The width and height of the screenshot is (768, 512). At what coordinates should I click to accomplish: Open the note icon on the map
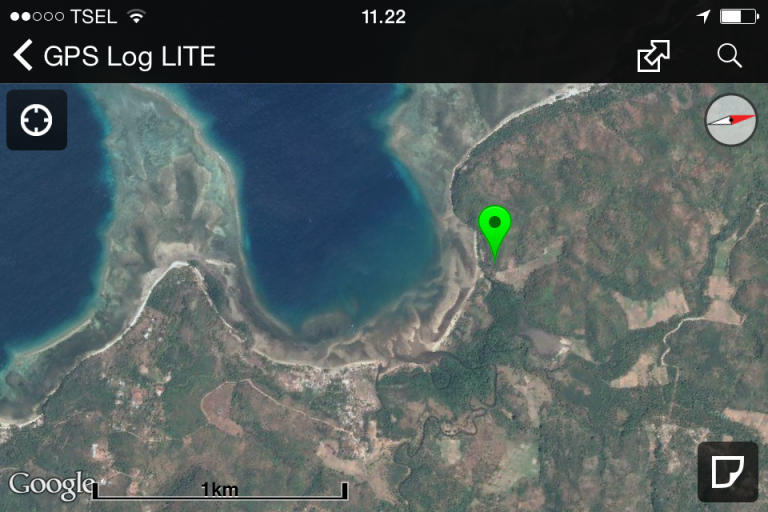[727, 471]
